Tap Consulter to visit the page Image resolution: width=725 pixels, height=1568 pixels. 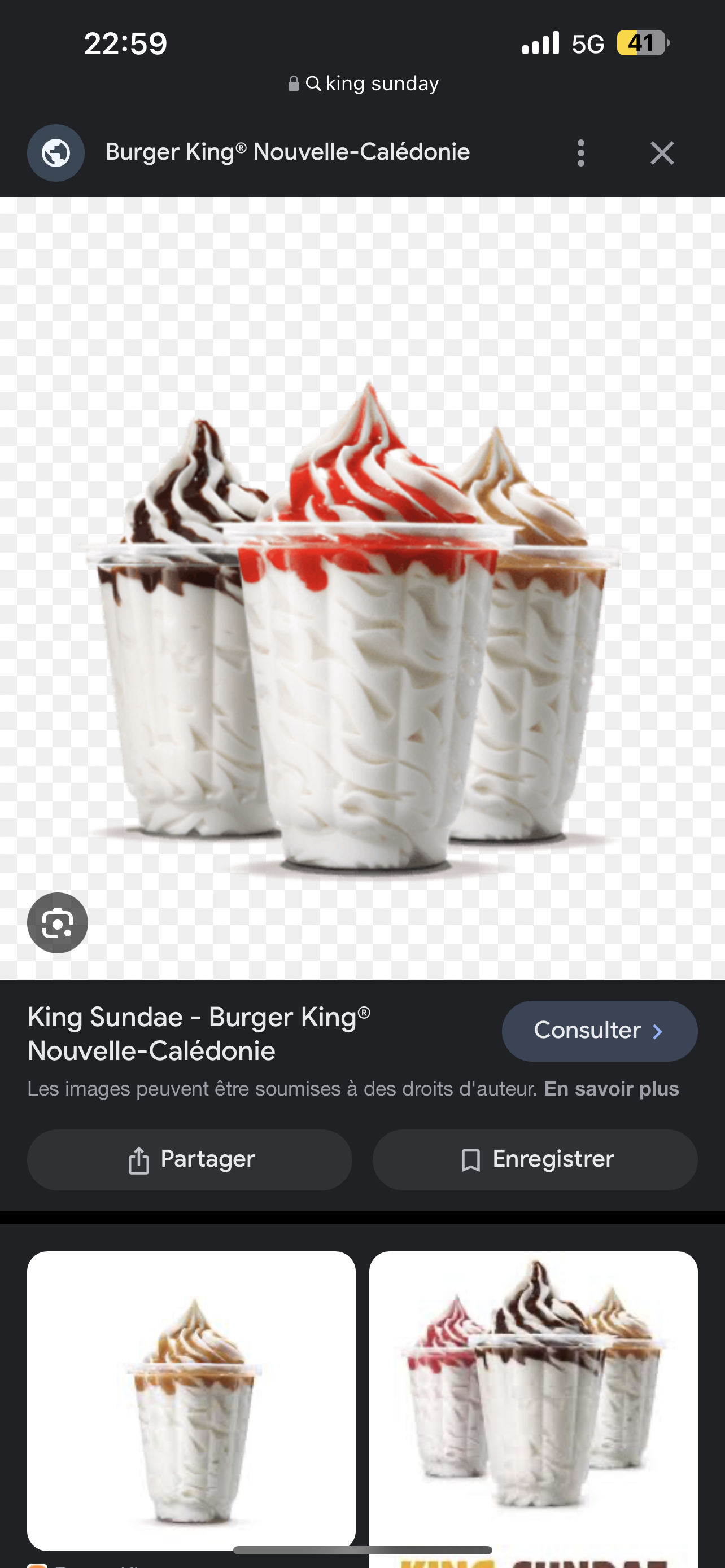(x=599, y=1031)
